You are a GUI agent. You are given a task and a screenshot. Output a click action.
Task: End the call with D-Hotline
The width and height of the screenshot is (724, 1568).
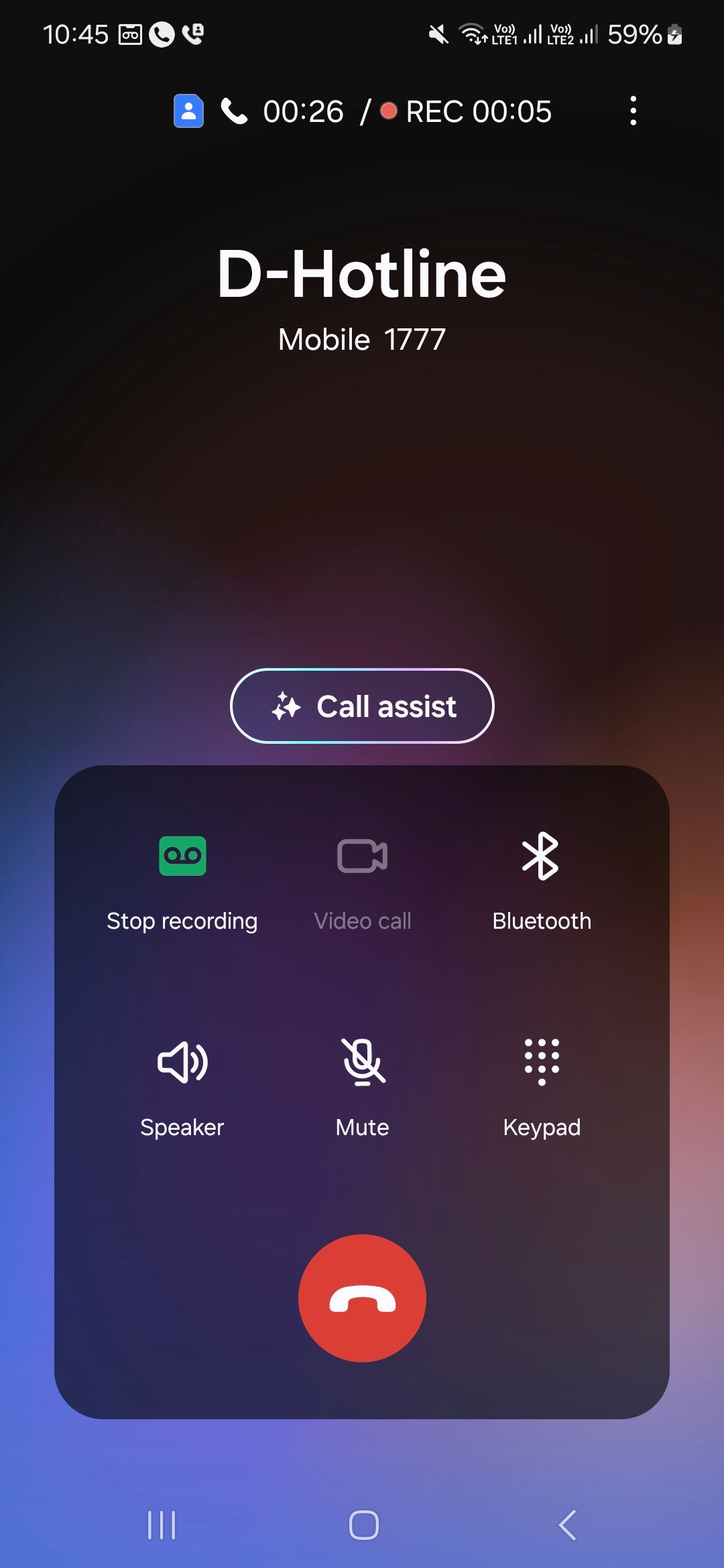(362, 1298)
